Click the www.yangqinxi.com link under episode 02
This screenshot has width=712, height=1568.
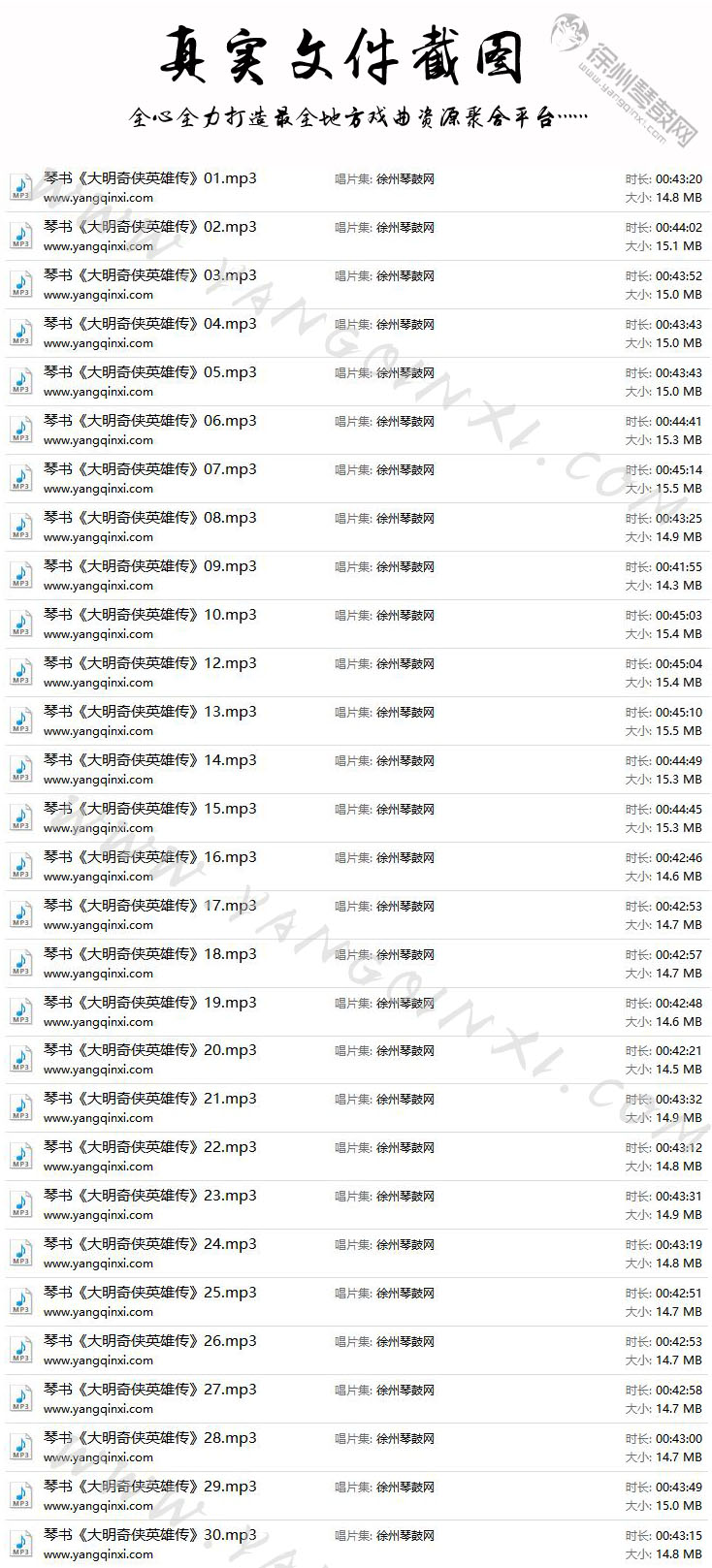click(x=98, y=246)
